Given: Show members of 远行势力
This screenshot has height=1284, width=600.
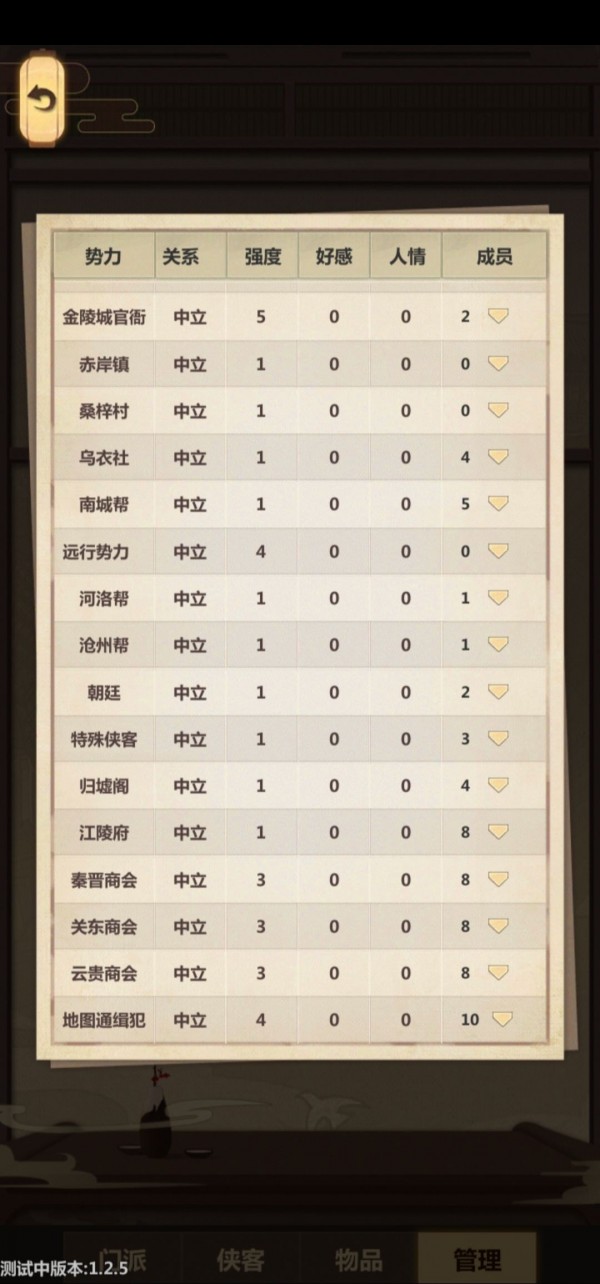Looking at the screenshot, I should [498, 551].
